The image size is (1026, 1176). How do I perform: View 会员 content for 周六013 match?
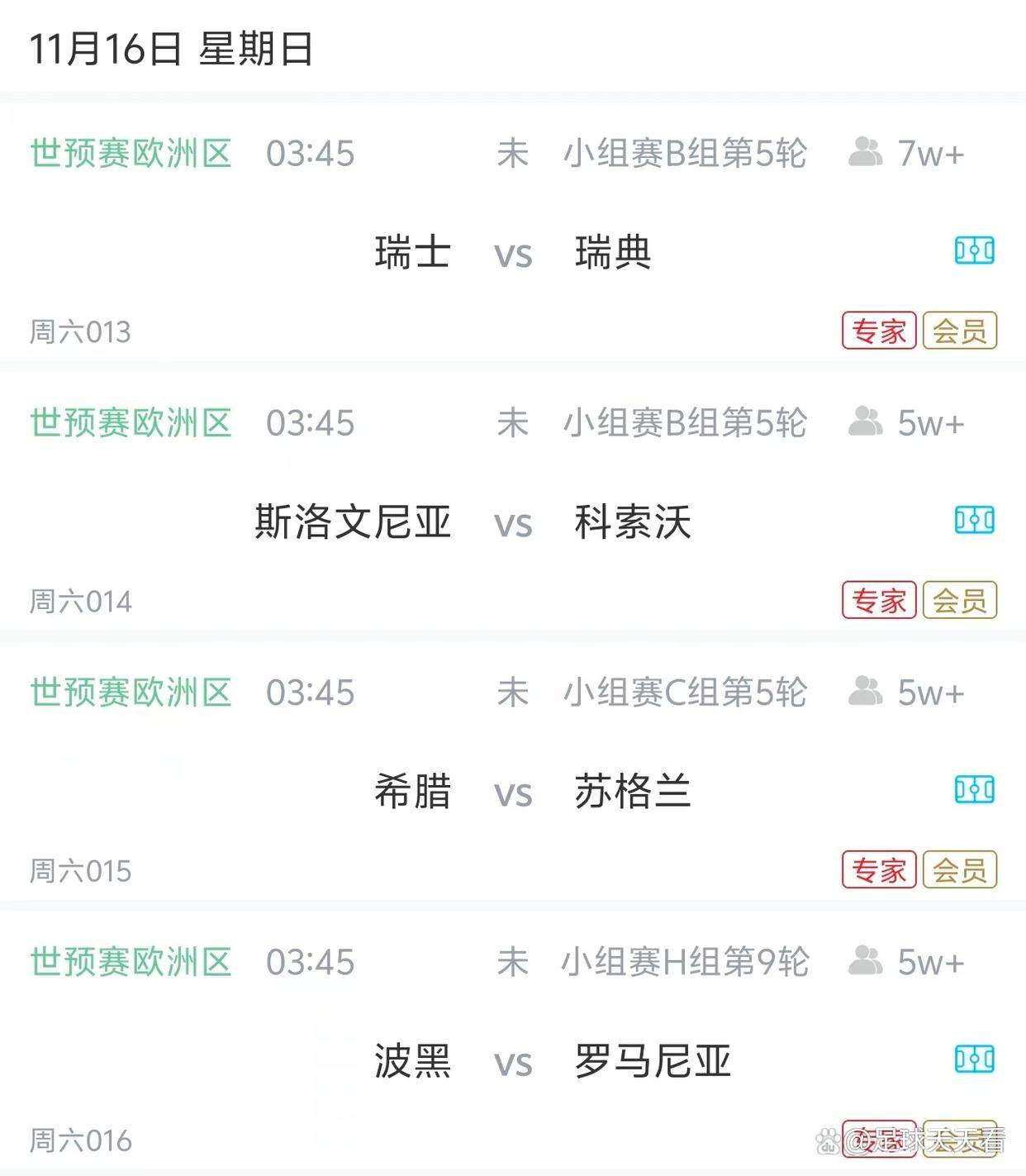960,331
